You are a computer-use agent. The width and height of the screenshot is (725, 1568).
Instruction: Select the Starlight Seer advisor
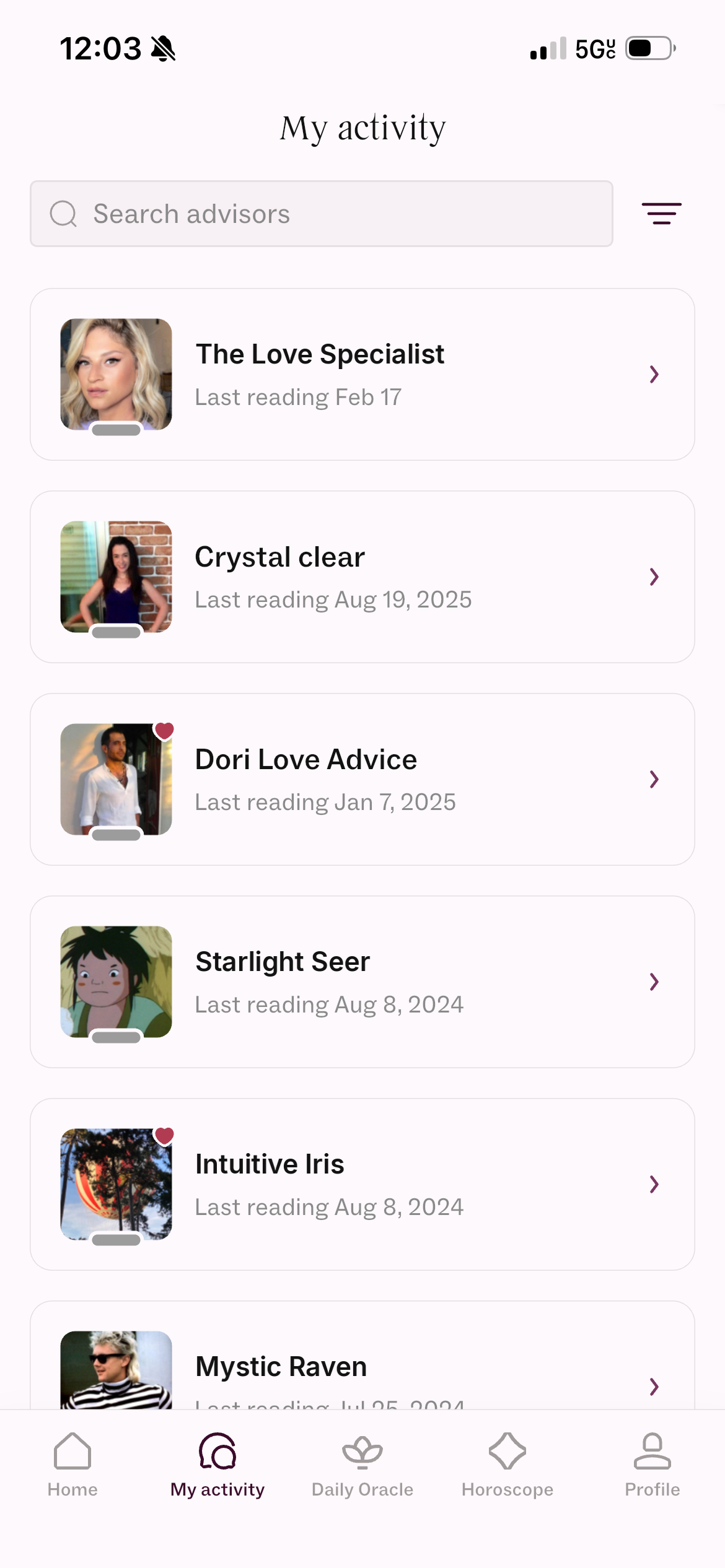click(x=362, y=982)
